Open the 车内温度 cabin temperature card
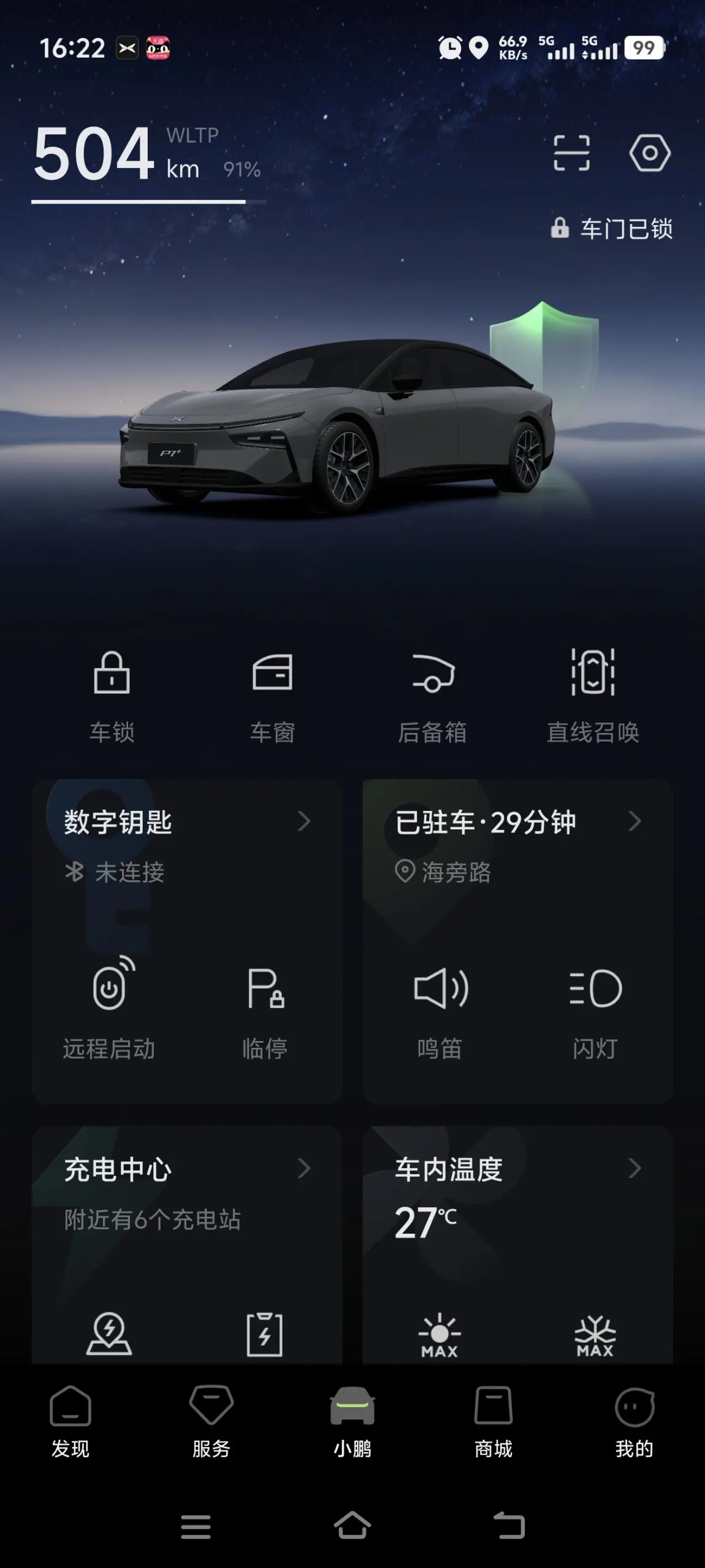705x1568 pixels. point(517,1169)
